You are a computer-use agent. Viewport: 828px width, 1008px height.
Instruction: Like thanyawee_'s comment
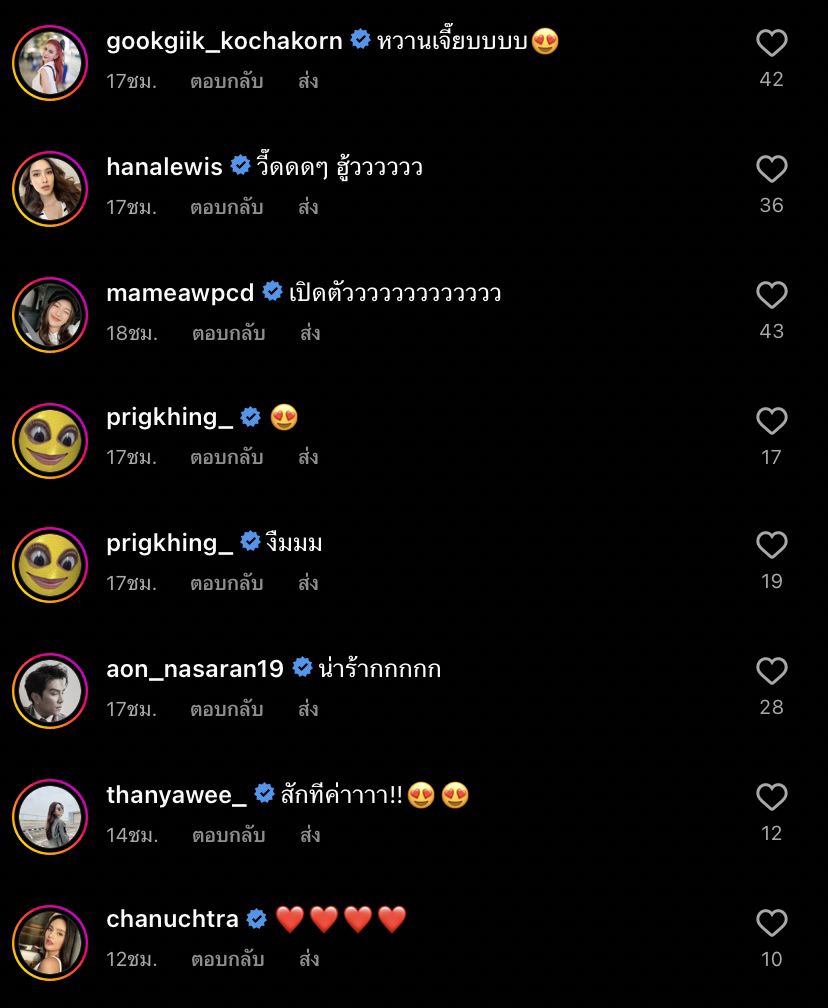pyautogui.click(x=771, y=797)
